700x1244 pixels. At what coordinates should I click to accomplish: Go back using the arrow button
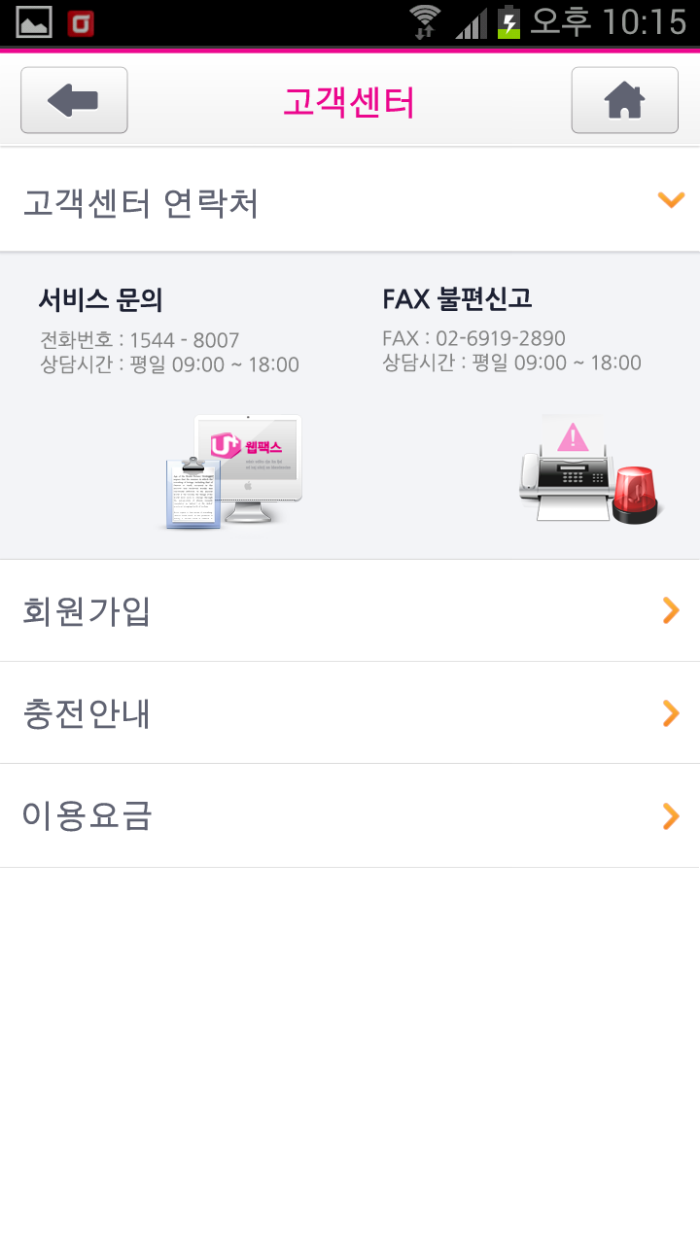[x=74, y=100]
